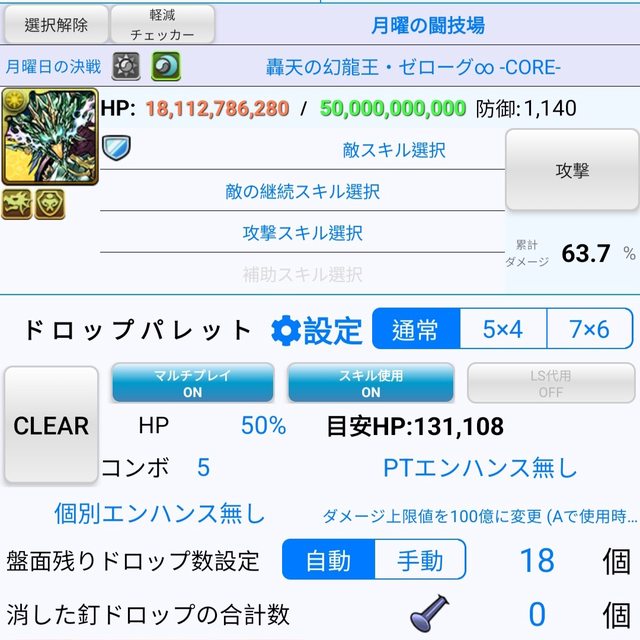640x640 pixels.
Task: Open 敵の継続スキル選択
Action: pyautogui.click(x=303, y=192)
